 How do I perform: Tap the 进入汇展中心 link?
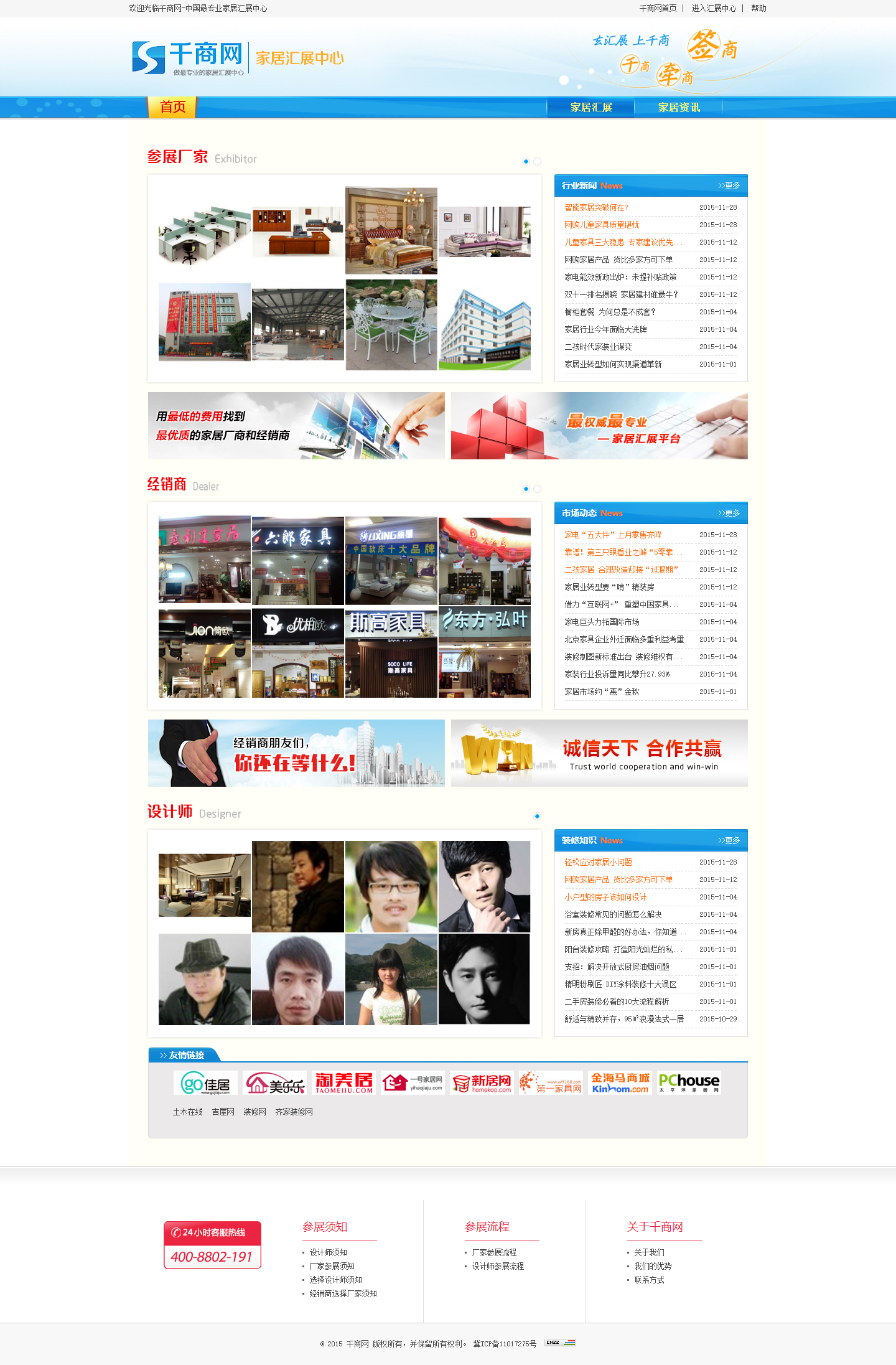[714, 8]
